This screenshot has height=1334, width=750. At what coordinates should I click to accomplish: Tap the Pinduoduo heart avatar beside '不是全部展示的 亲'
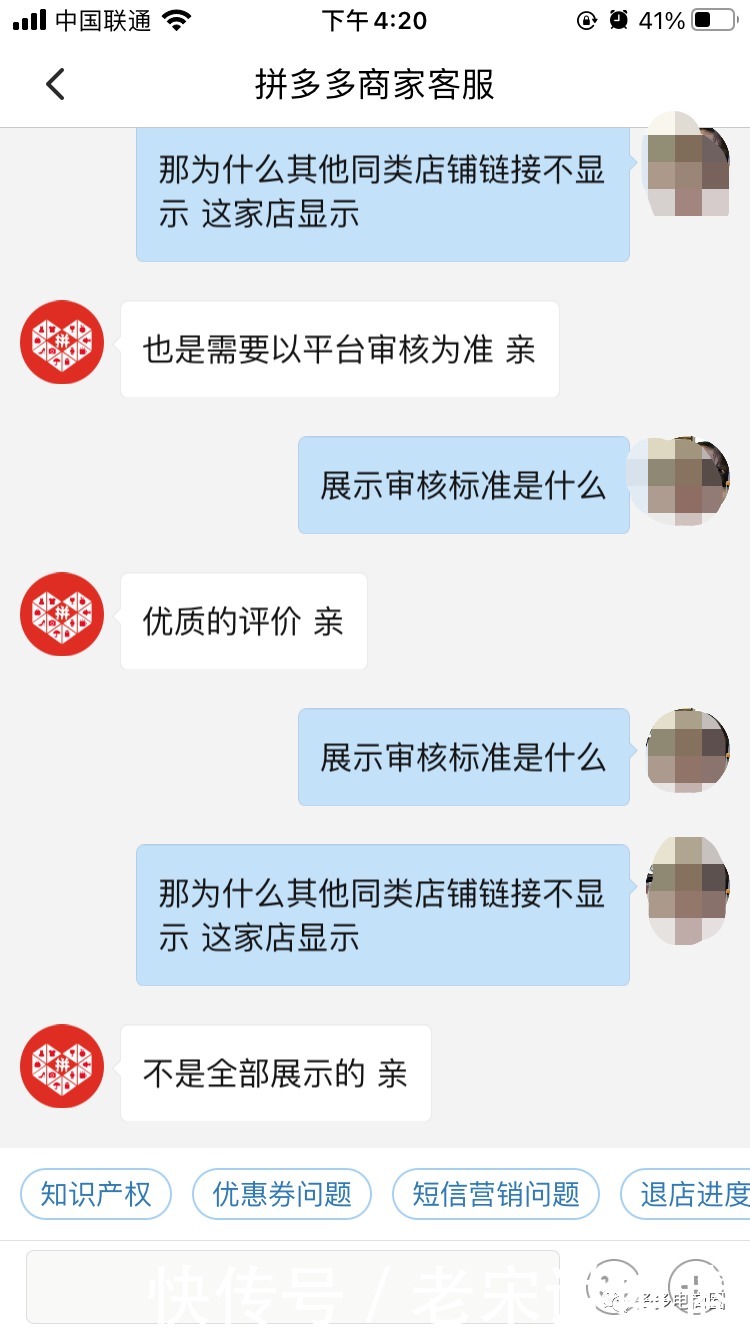(x=61, y=1066)
